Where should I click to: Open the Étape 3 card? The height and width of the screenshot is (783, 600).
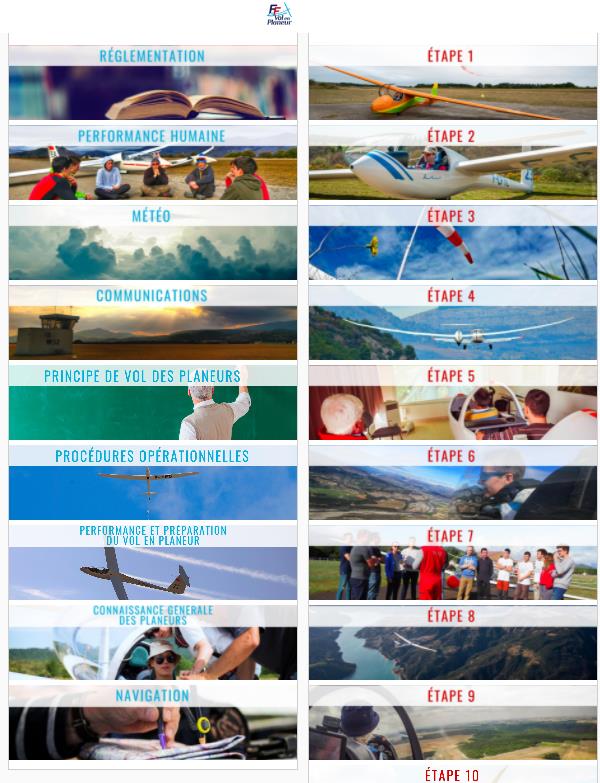tap(452, 243)
